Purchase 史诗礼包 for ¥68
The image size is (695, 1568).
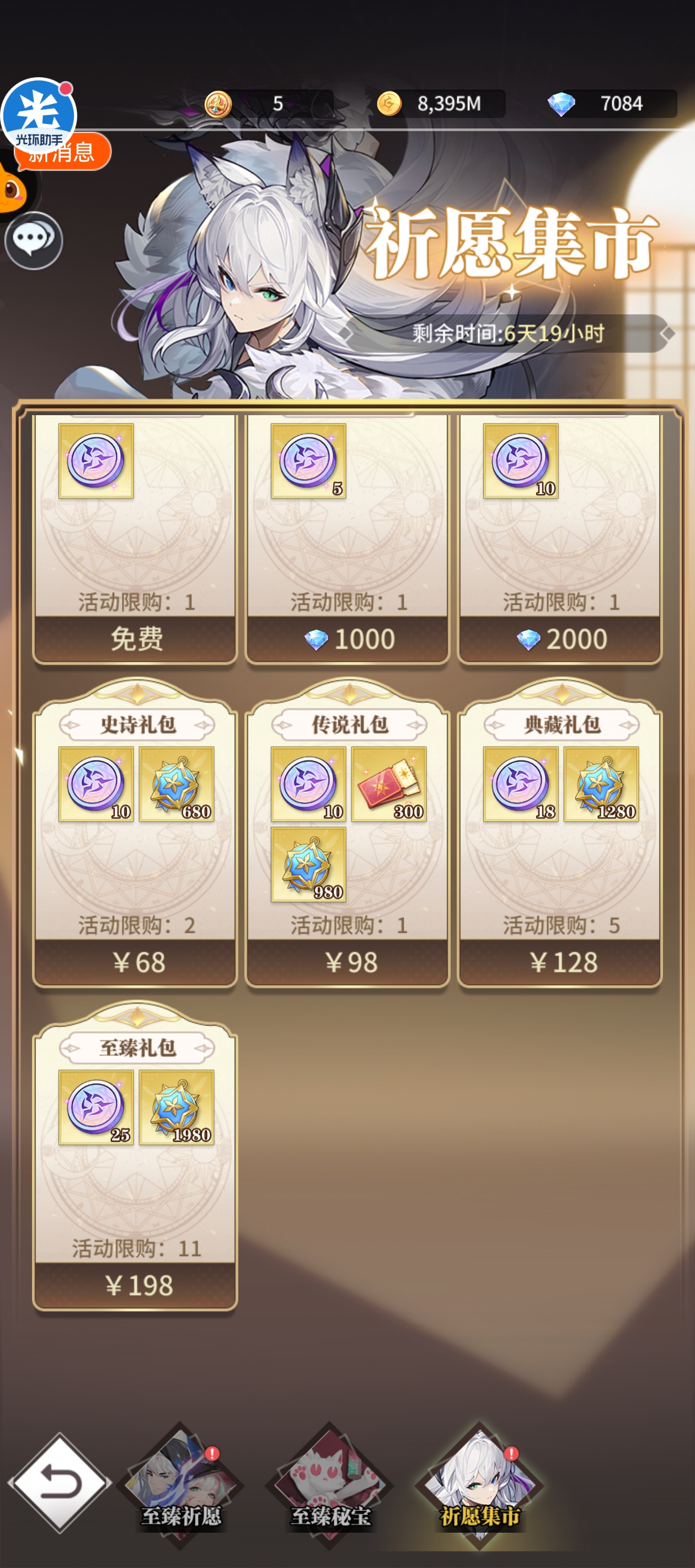[x=135, y=962]
